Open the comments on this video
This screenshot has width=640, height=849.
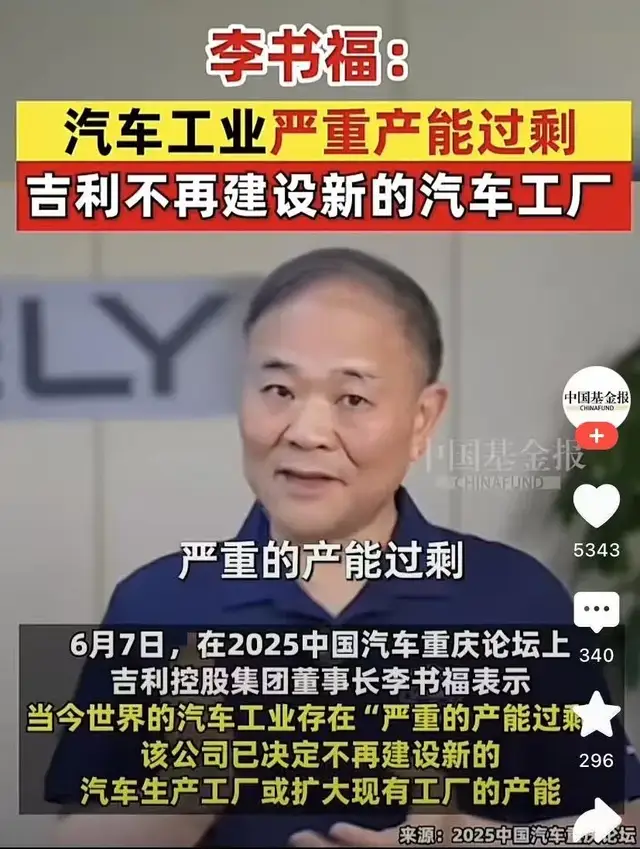click(x=597, y=612)
